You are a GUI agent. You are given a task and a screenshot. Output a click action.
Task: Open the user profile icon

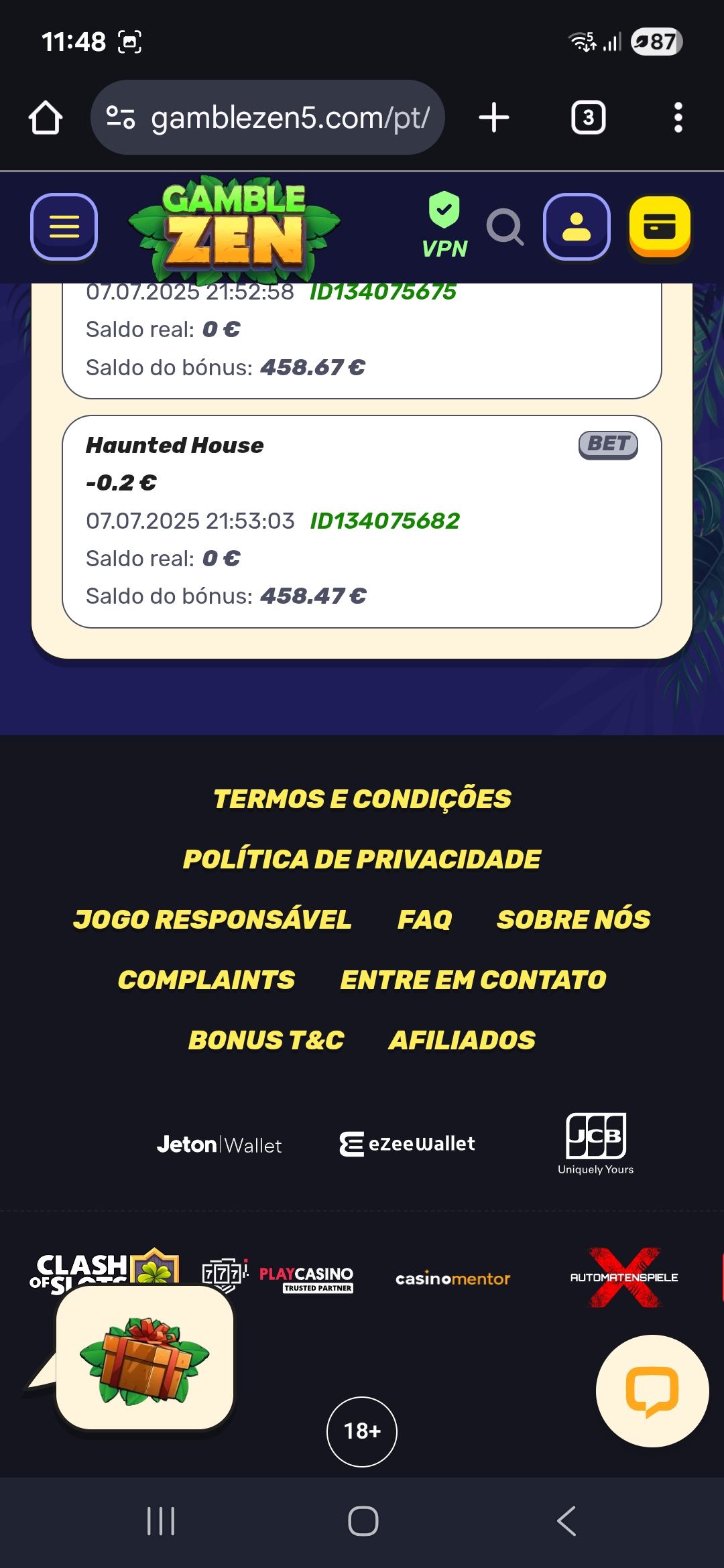[575, 228]
